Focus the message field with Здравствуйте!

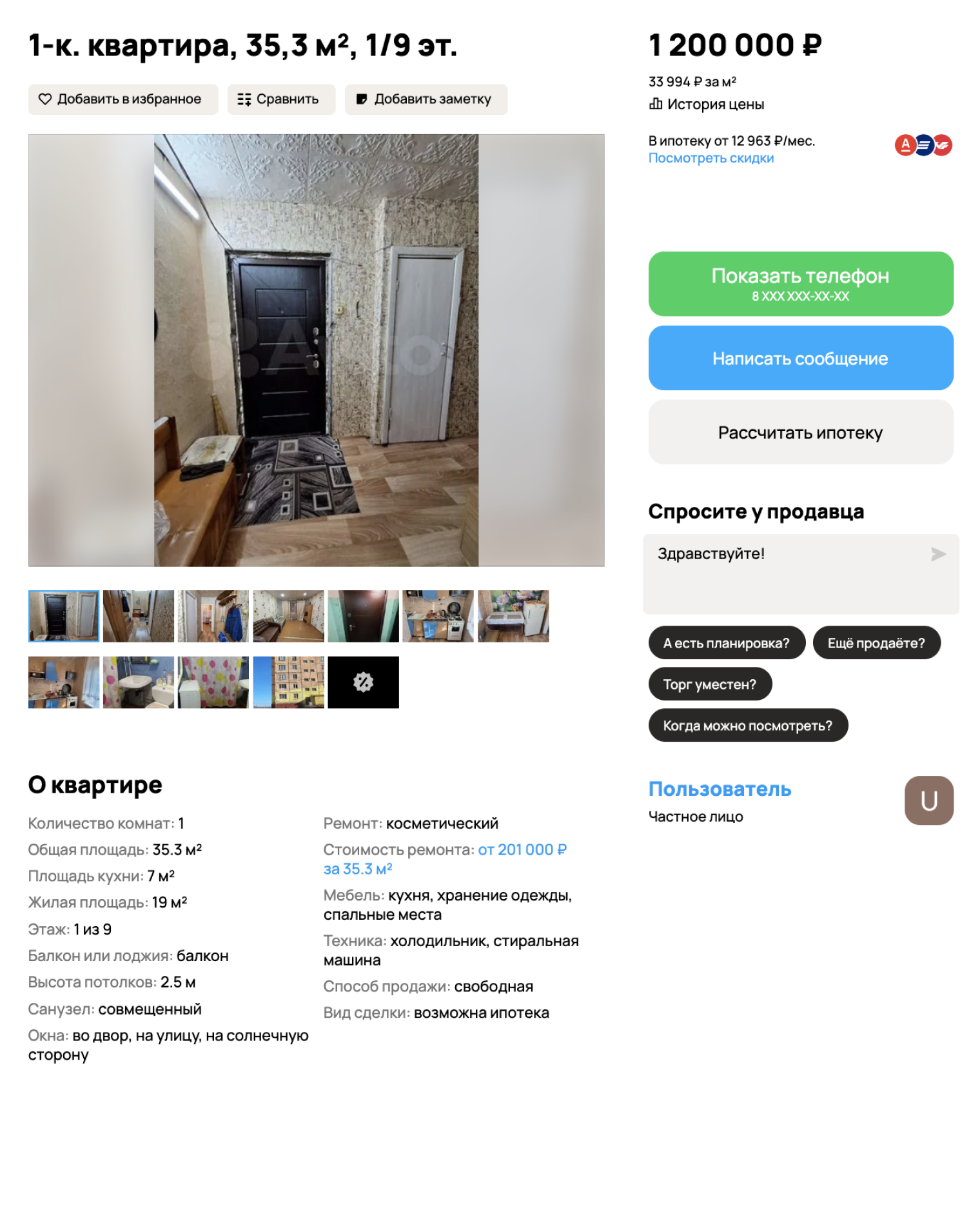787,573
